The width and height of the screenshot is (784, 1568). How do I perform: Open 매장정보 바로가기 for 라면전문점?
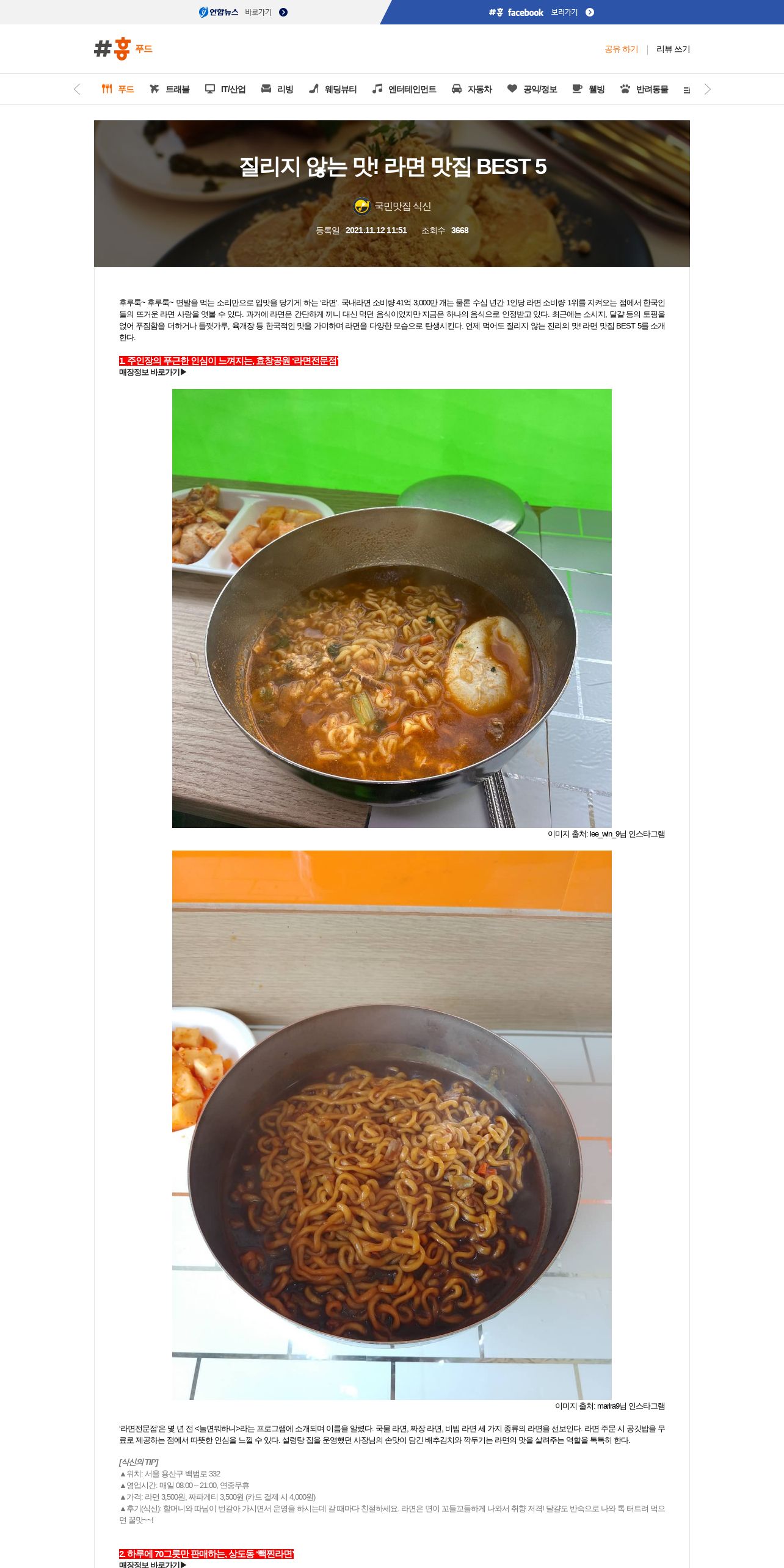coord(153,372)
